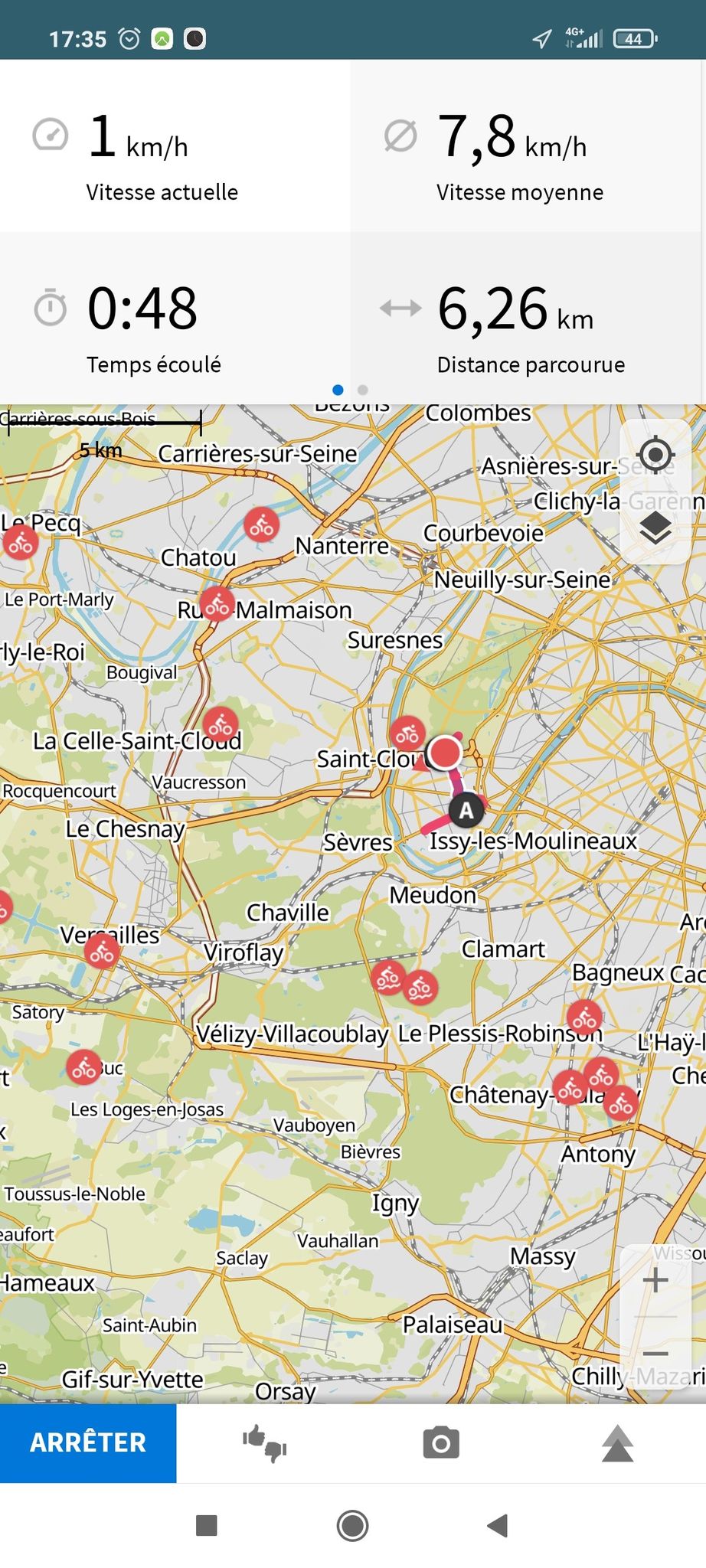Select the bike marker at Versailles
The height and width of the screenshot is (1568, 706).
(x=102, y=952)
